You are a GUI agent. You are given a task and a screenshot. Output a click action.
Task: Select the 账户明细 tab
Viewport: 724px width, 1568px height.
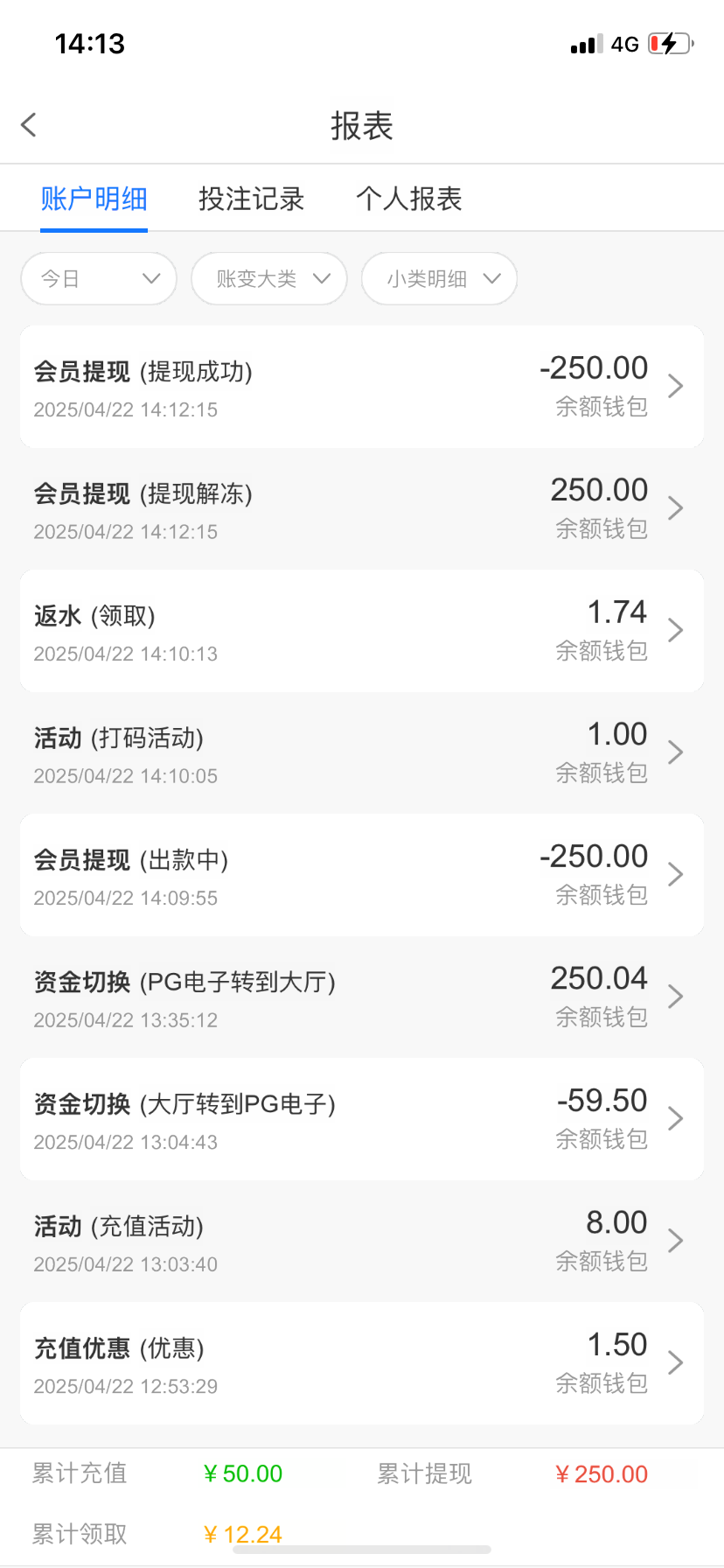94,199
